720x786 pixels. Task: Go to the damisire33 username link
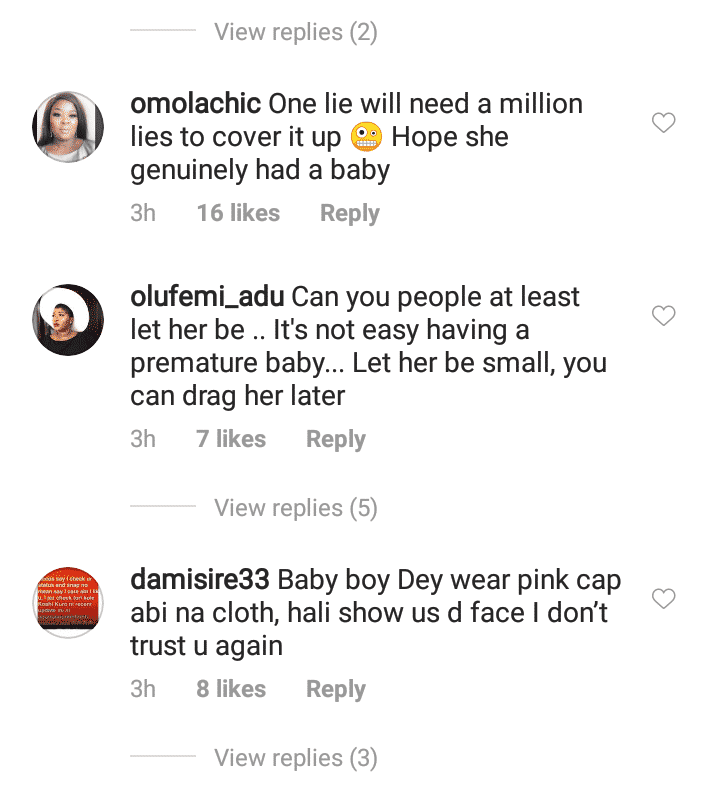tap(200, 580)
